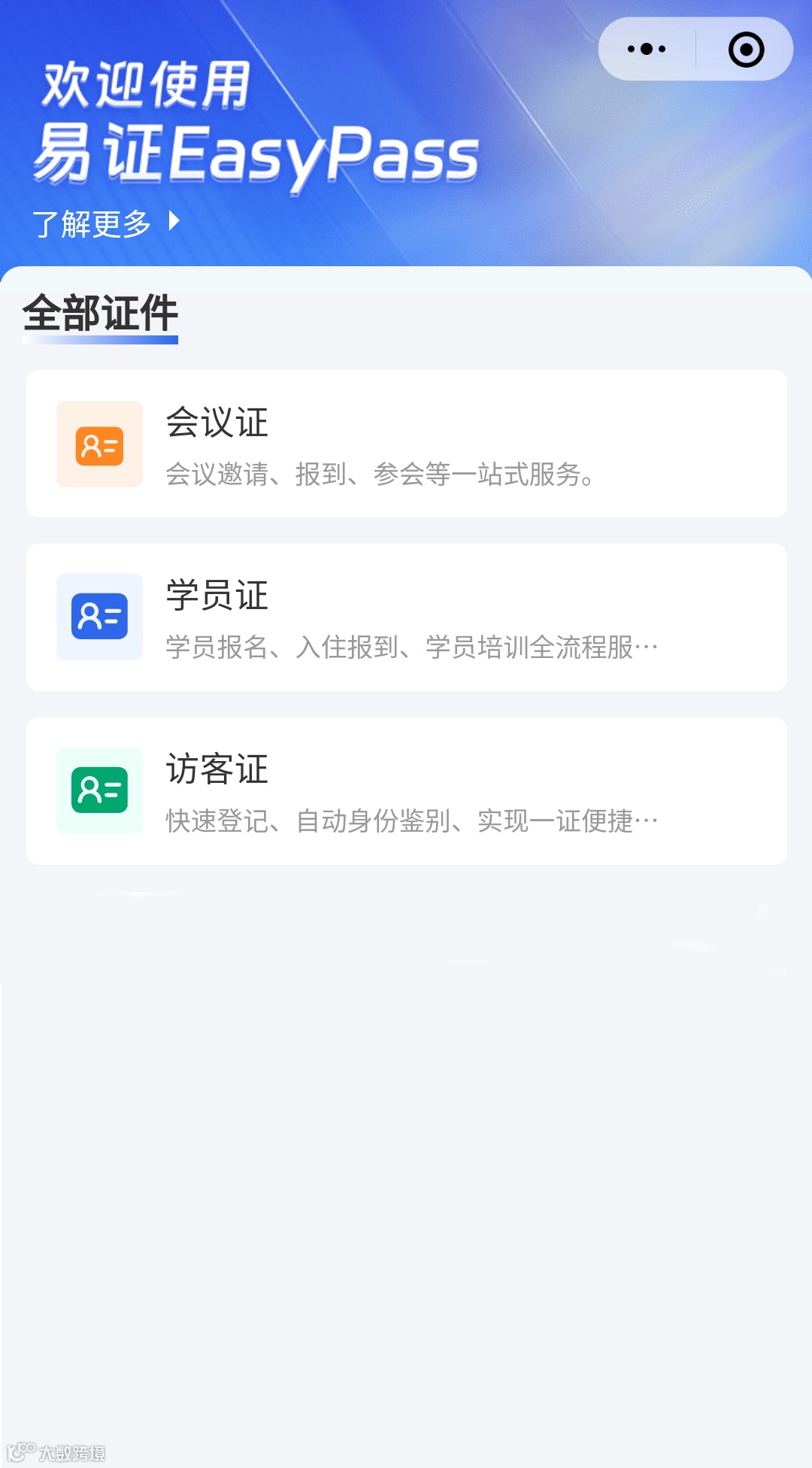This screenshot has width=812, height=1468.
Task: Open the 会议证 card
Action: [406, 444]
